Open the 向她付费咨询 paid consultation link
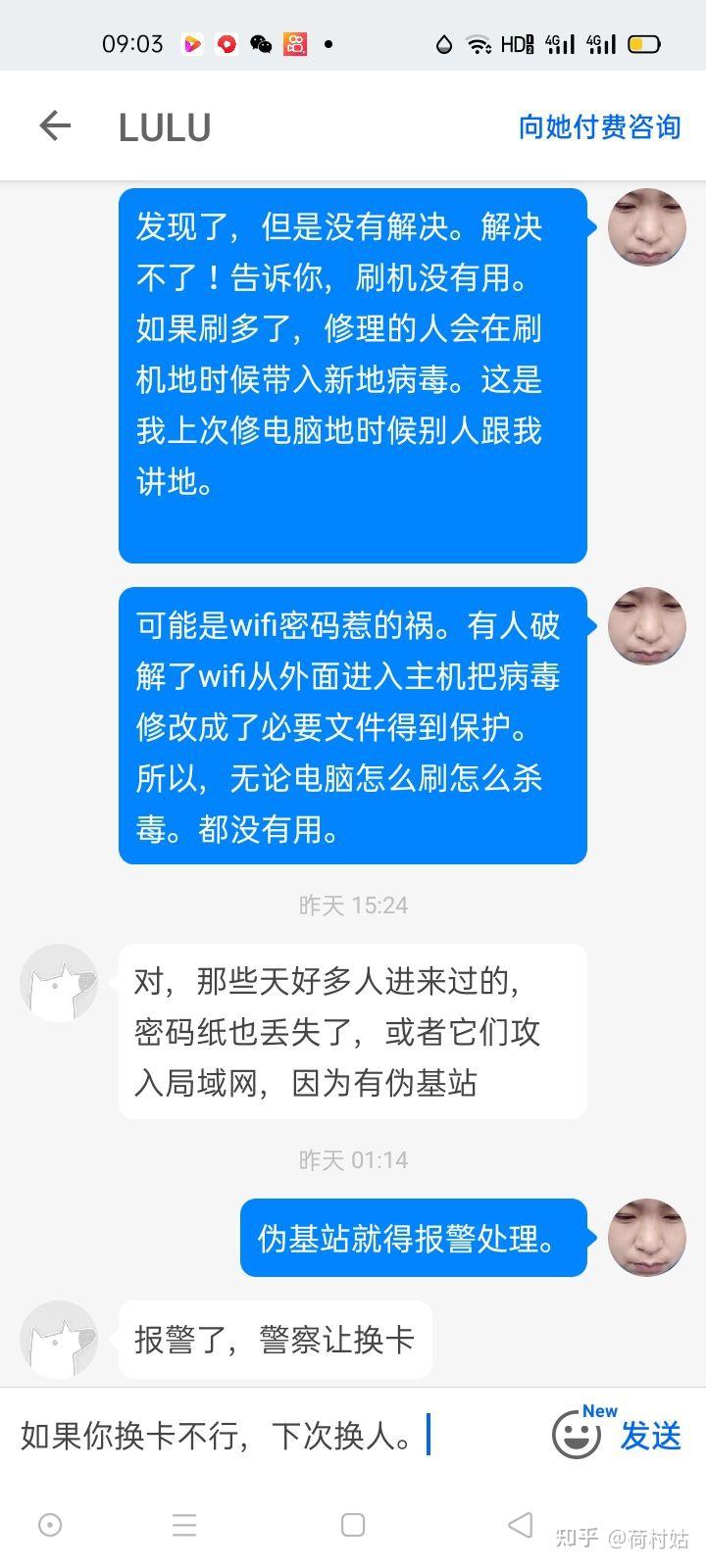The image size is (706, 1568). point(600,125)
